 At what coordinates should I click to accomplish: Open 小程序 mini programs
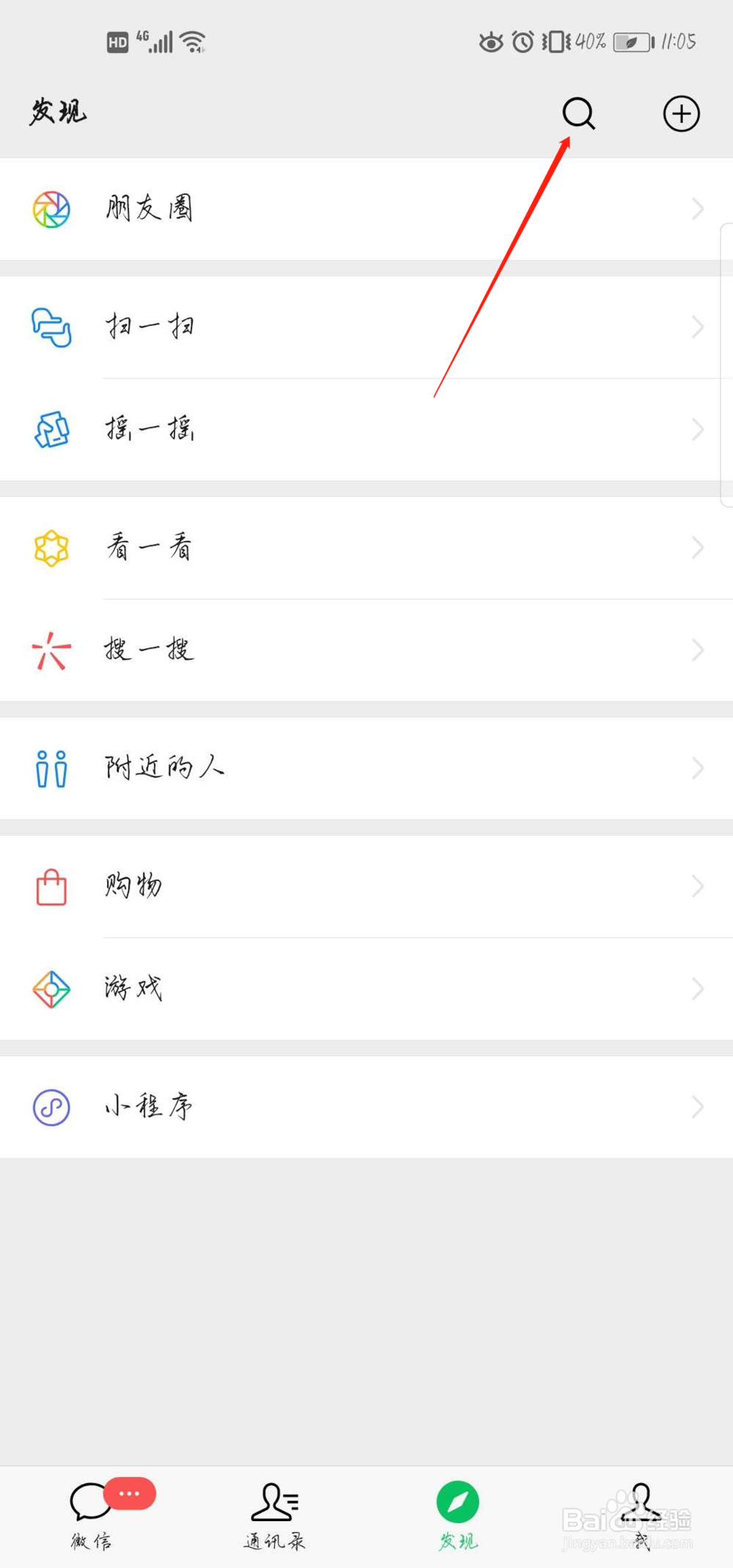366,1107
